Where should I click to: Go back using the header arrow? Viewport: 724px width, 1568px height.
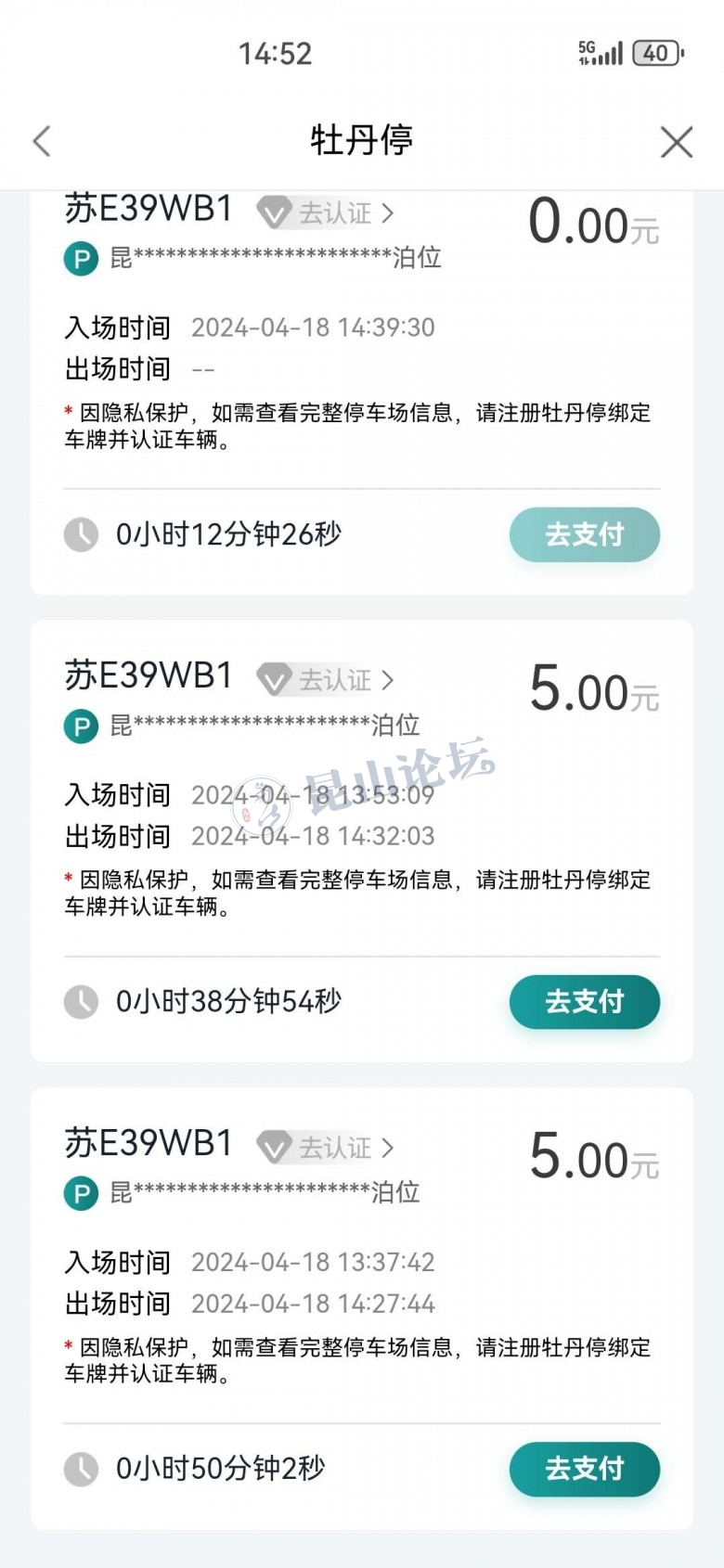pos(42,142)
